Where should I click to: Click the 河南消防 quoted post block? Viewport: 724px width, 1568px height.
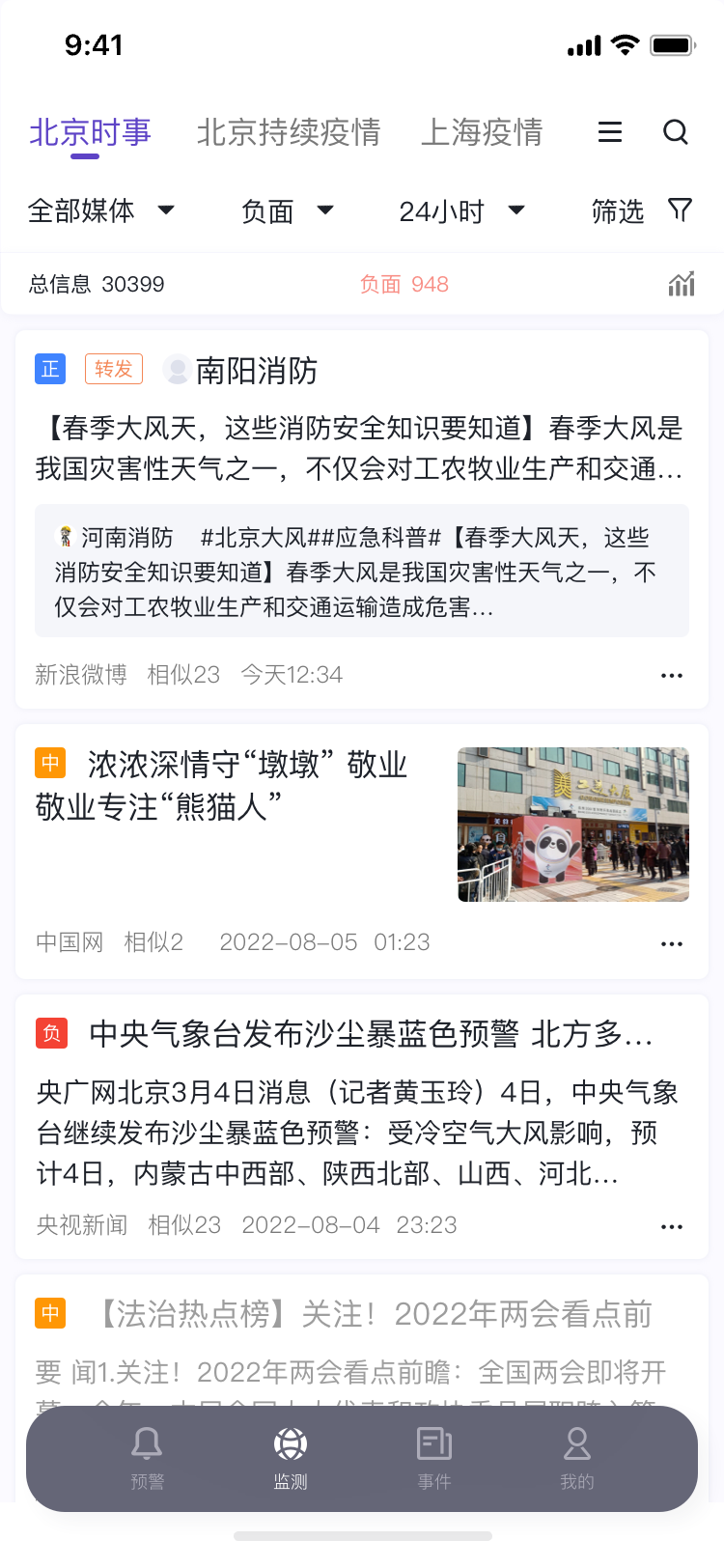[361, 570]
